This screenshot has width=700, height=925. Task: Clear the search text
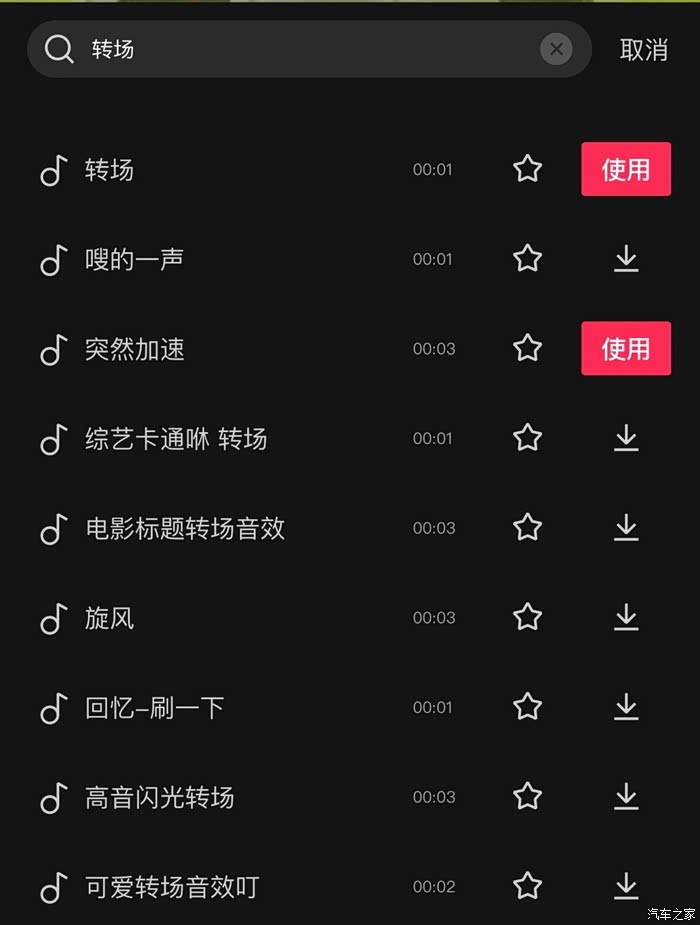[x=556, y=49]
